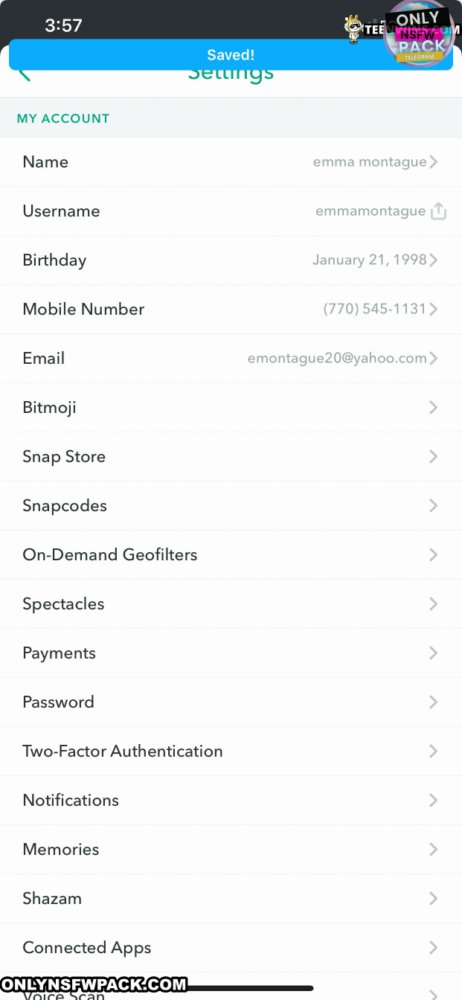This screenshot has width=462, height=1000.
Task: Open Payments
Action: click(231, 653)
